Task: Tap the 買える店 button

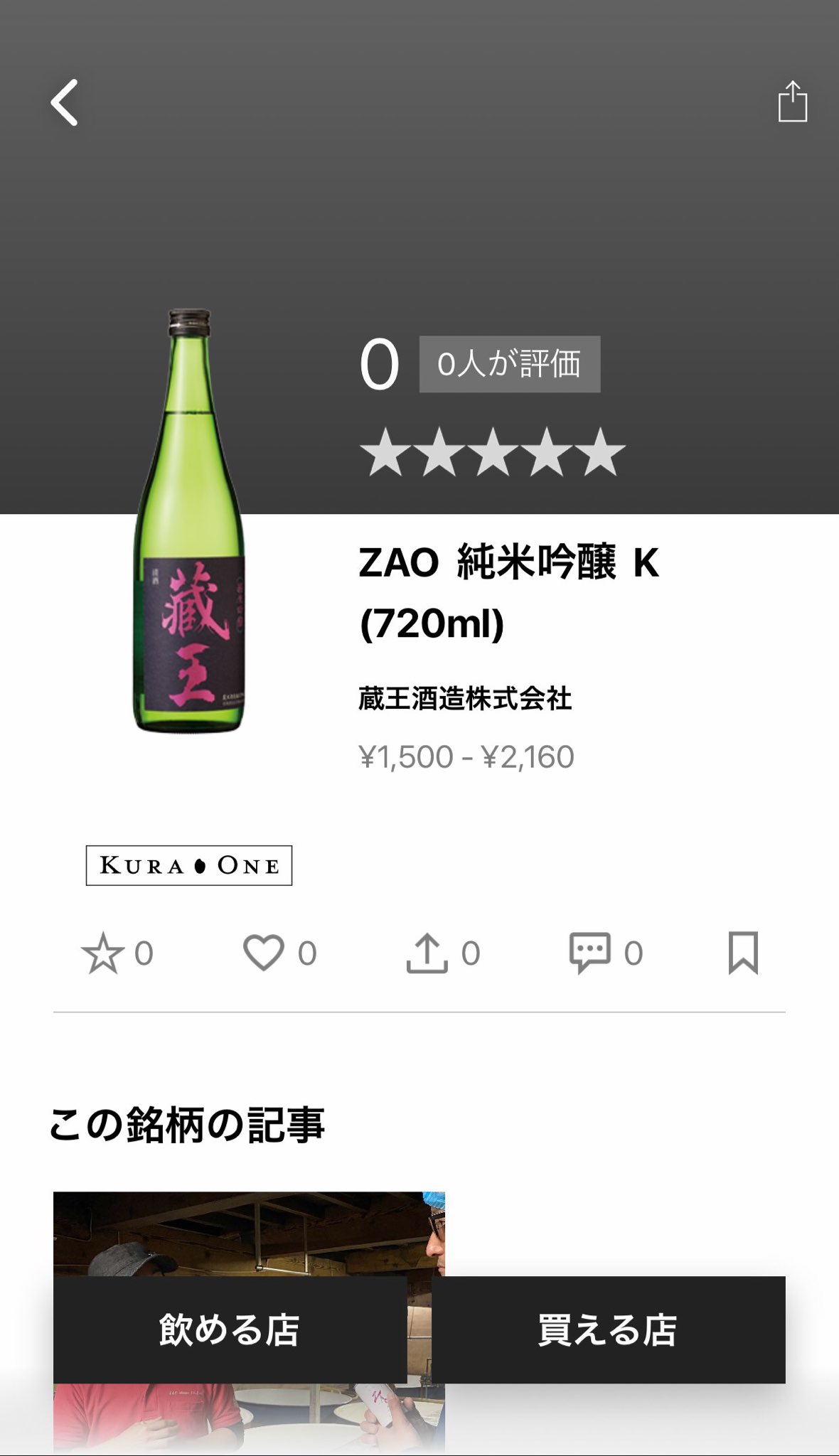Action: (608, 1329)
